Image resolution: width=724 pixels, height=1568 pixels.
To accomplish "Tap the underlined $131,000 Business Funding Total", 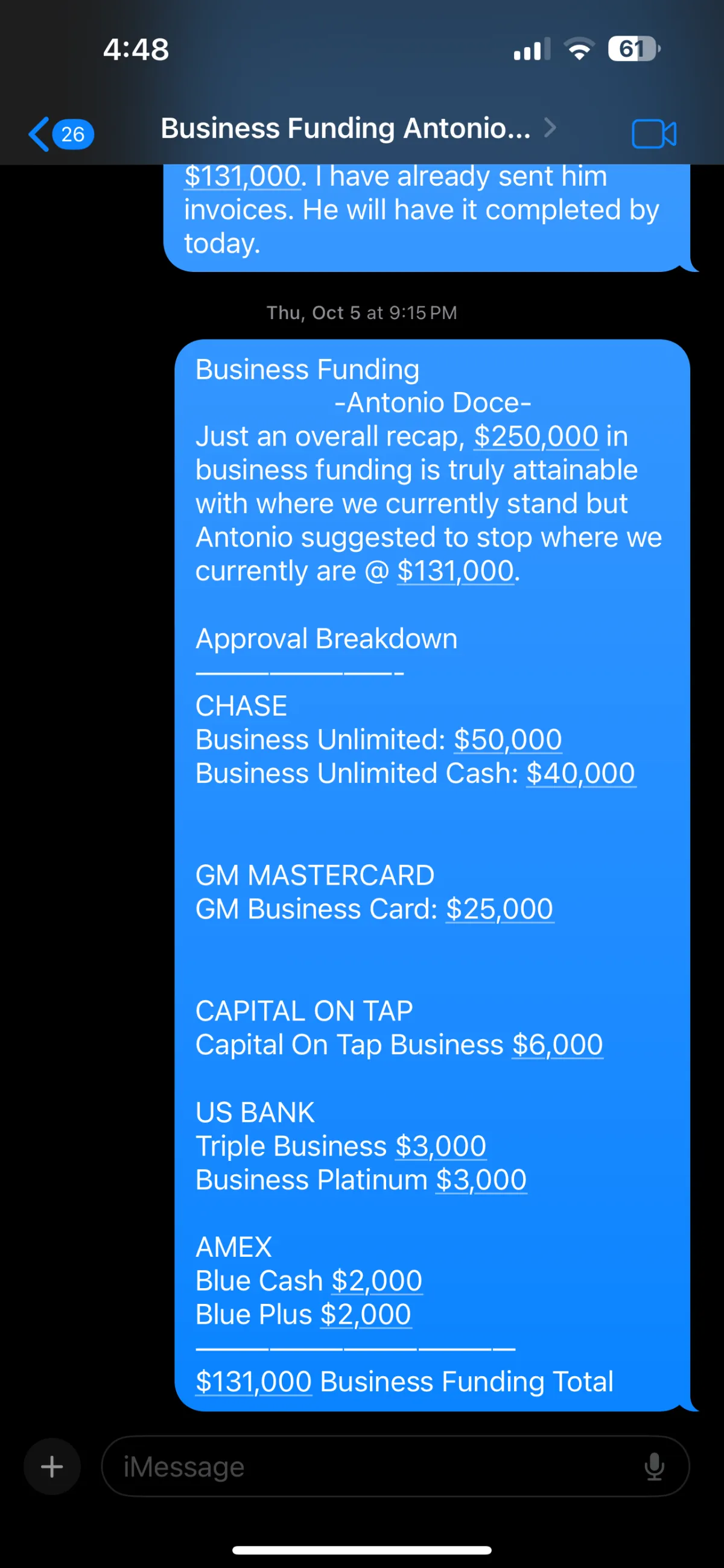I will [x=253, y=1382].
